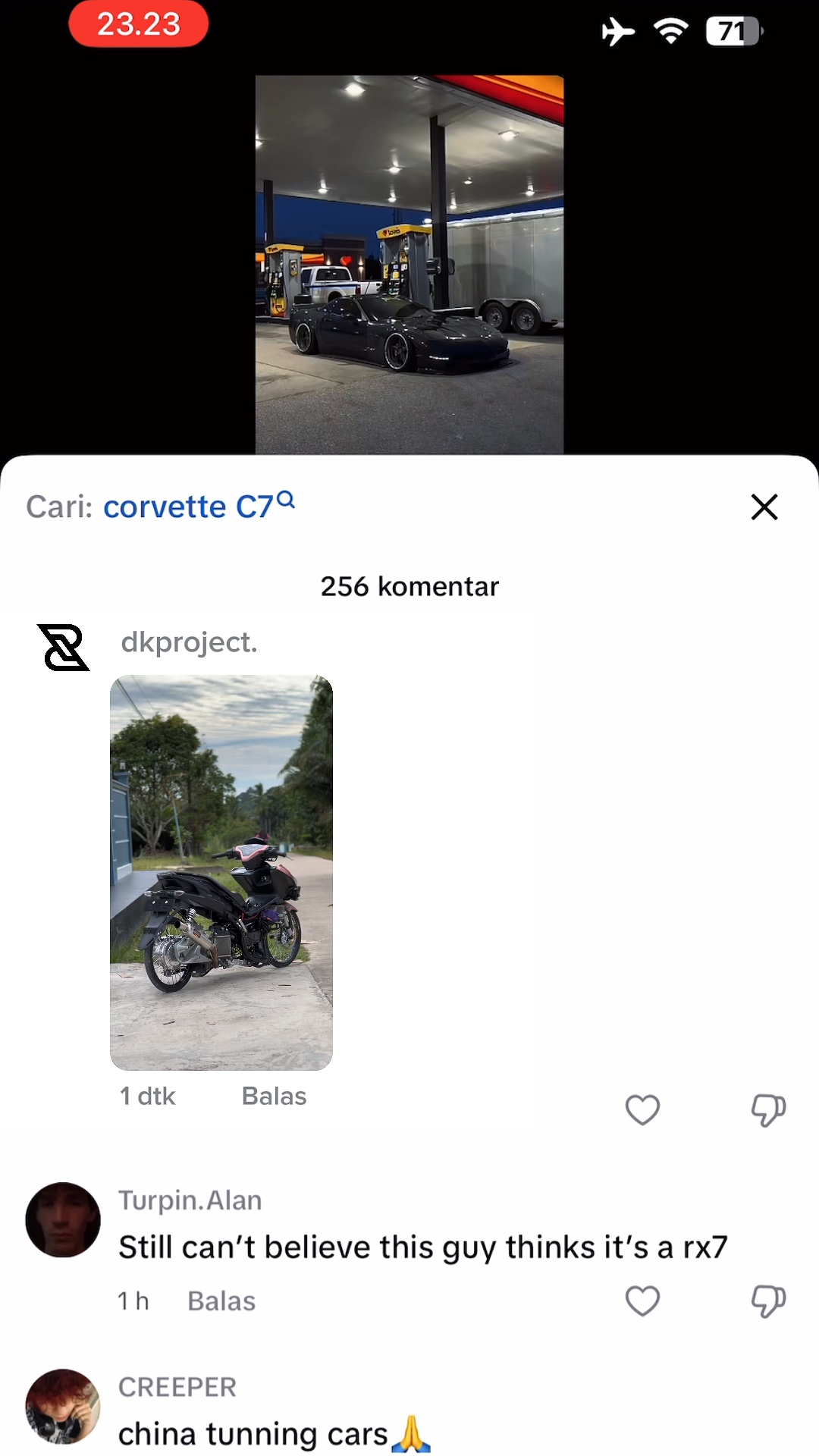Reply to dkproject.'s comment
Screen dimensions: 819x1456
click(x=274, y=1097)
